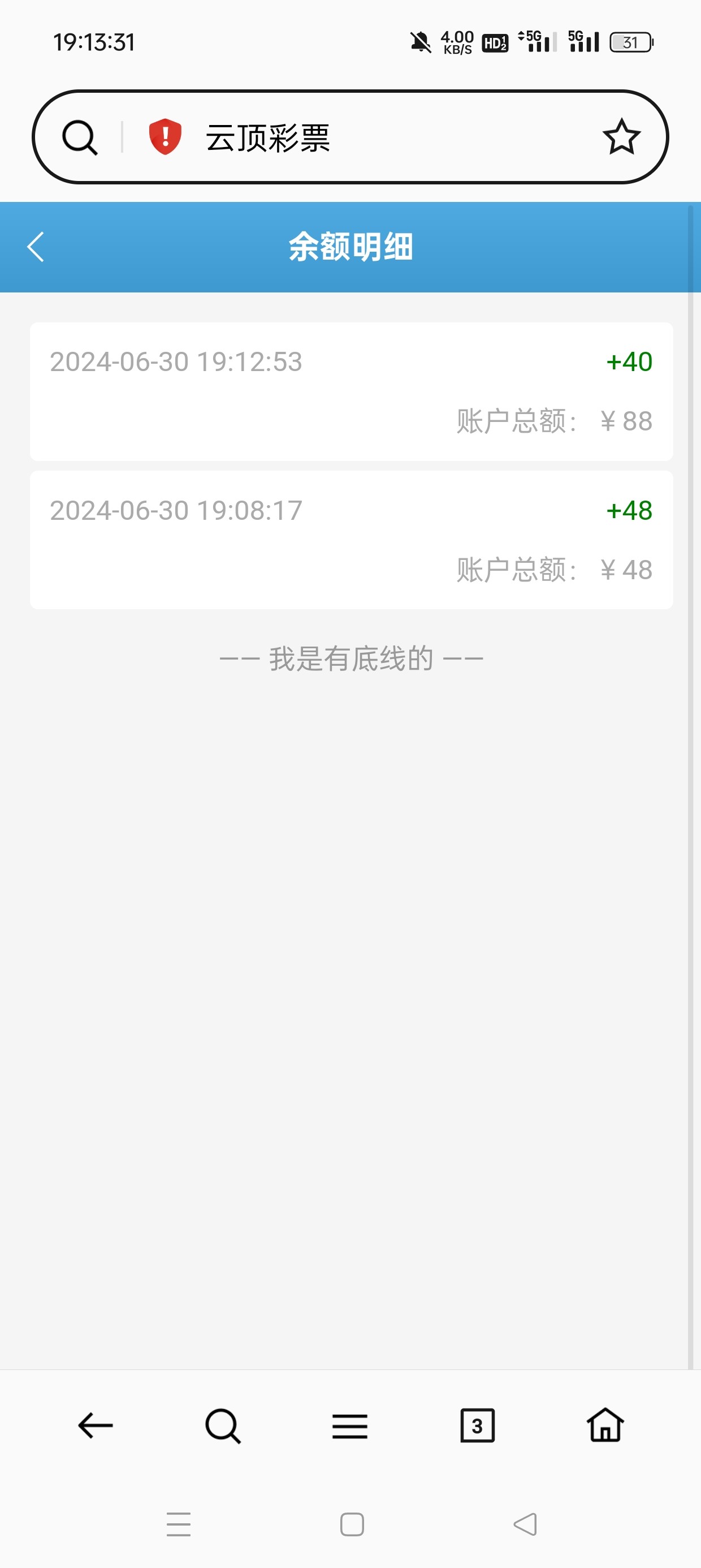701x1568 pixels.
Task: Return to the phone's home screen
Action: pos(352,1524)
